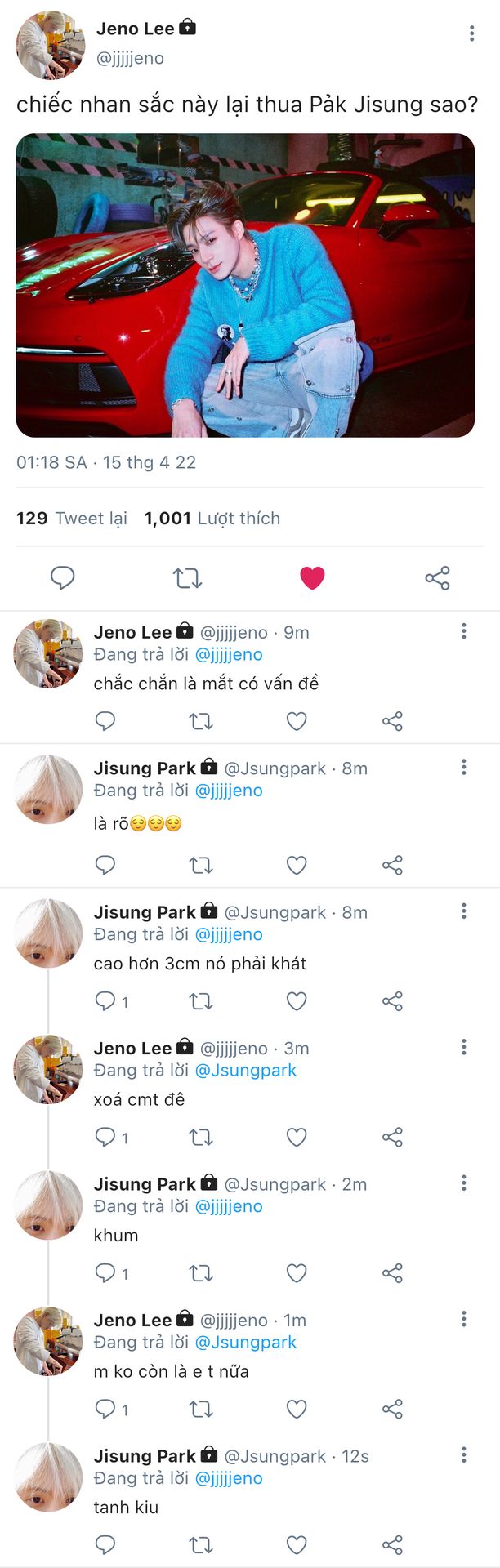This screenshot has width=500, height=1568.
Task: Open the overflow menu on the main tweet
Action: [x=471, y=33]
